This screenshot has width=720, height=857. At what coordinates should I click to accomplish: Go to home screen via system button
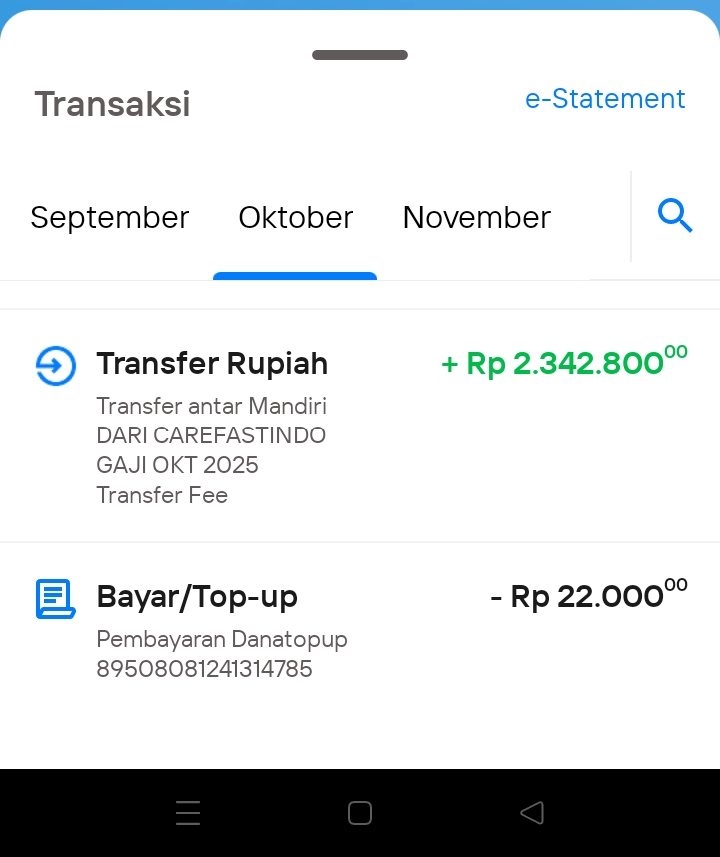click(x=360, y=813)
